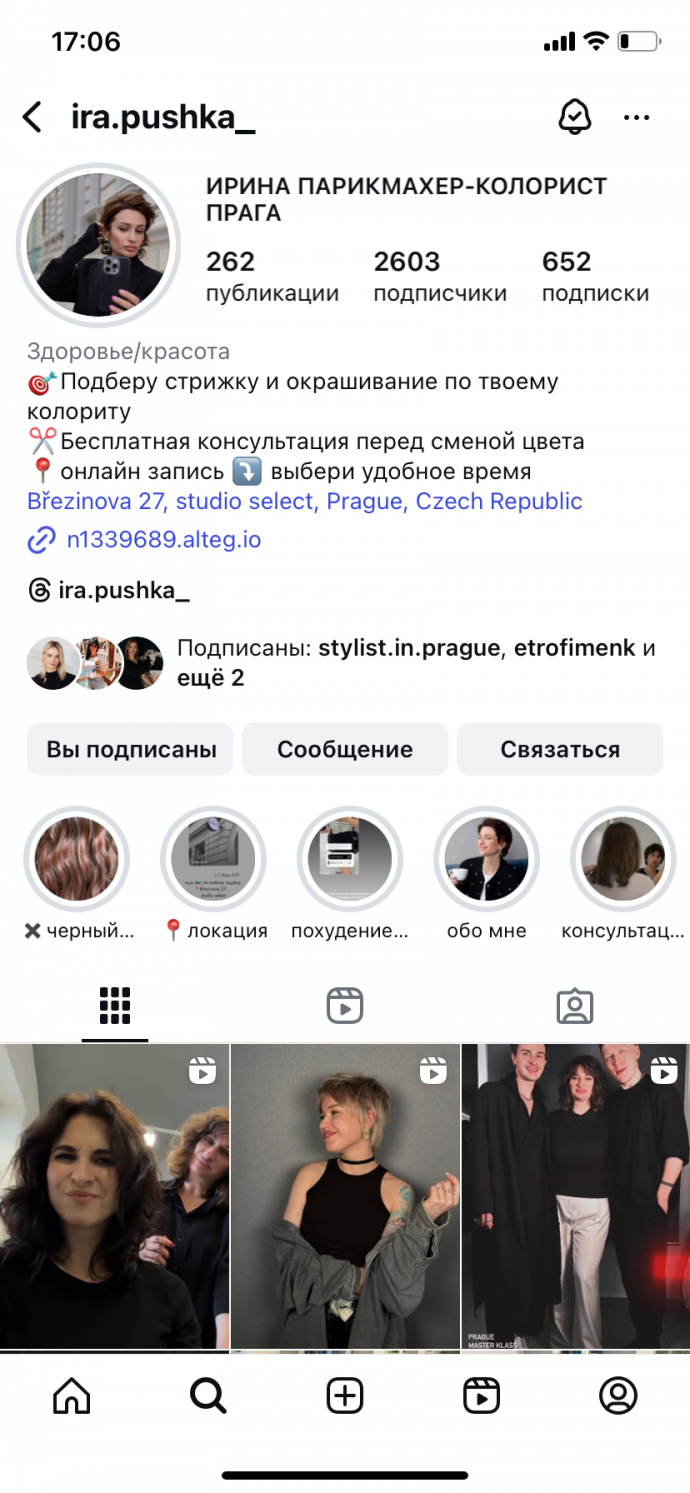Go back from ira.pushka_ profile

pyautogui.click(x=32, y=117)
